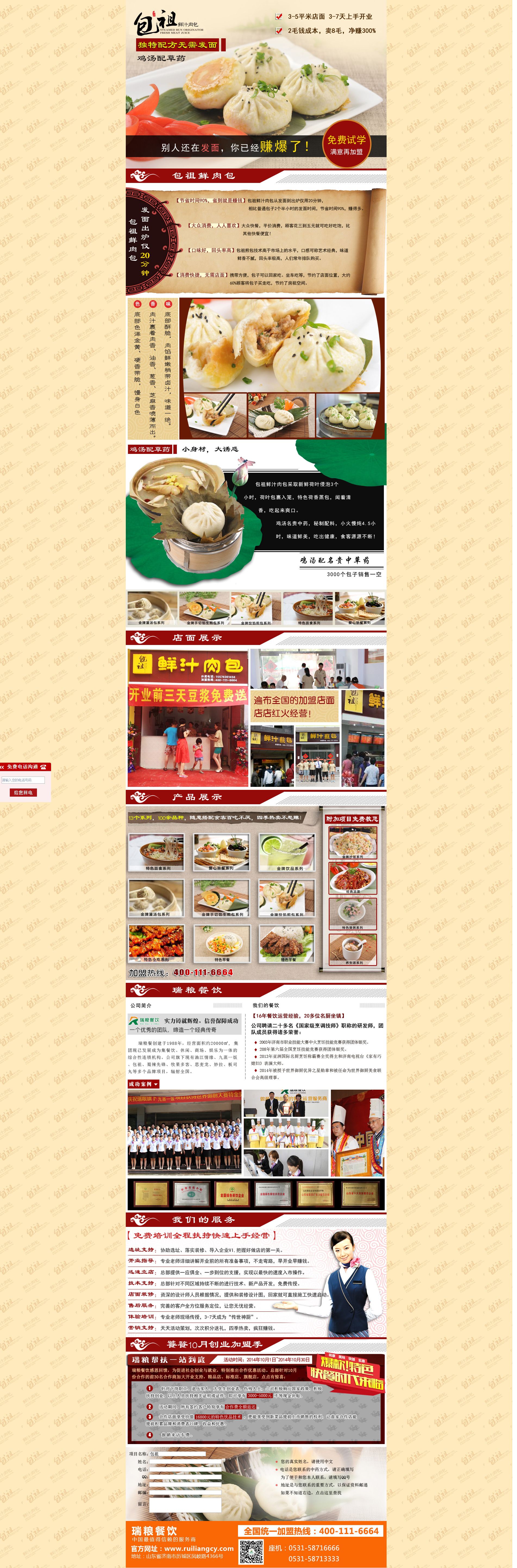This screenshot has height=1568, width=517.
Task: Focus the 留言 message box
Action: pos(185,1505)
